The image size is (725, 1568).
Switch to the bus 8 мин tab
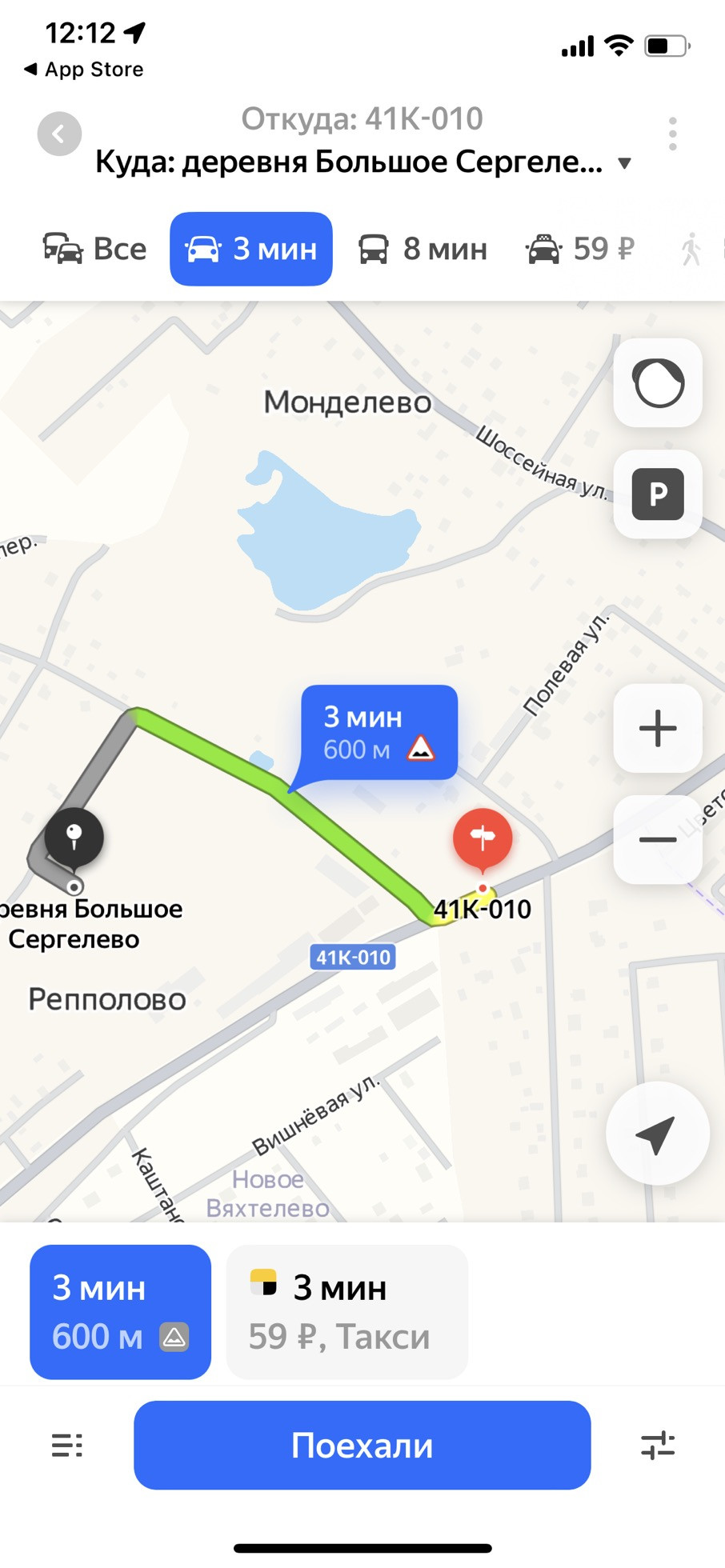(x=423, y=249)
